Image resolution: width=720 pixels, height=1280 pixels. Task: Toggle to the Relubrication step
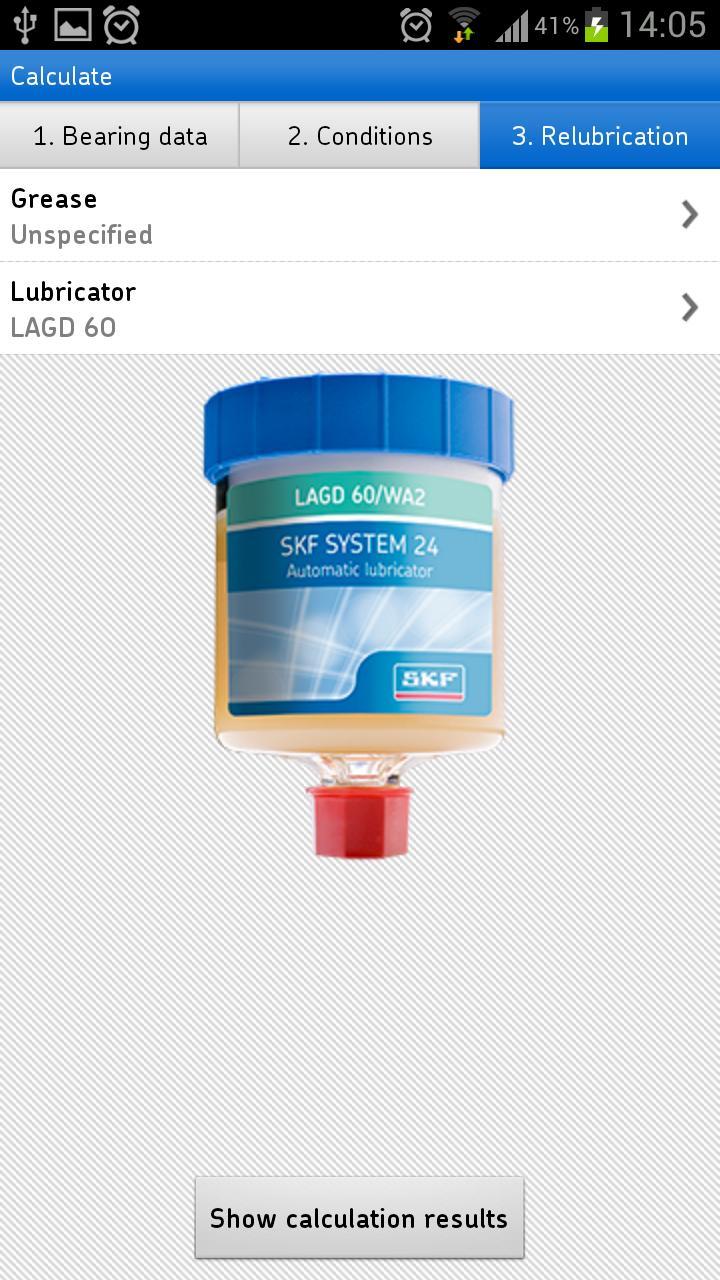(600, 135)
